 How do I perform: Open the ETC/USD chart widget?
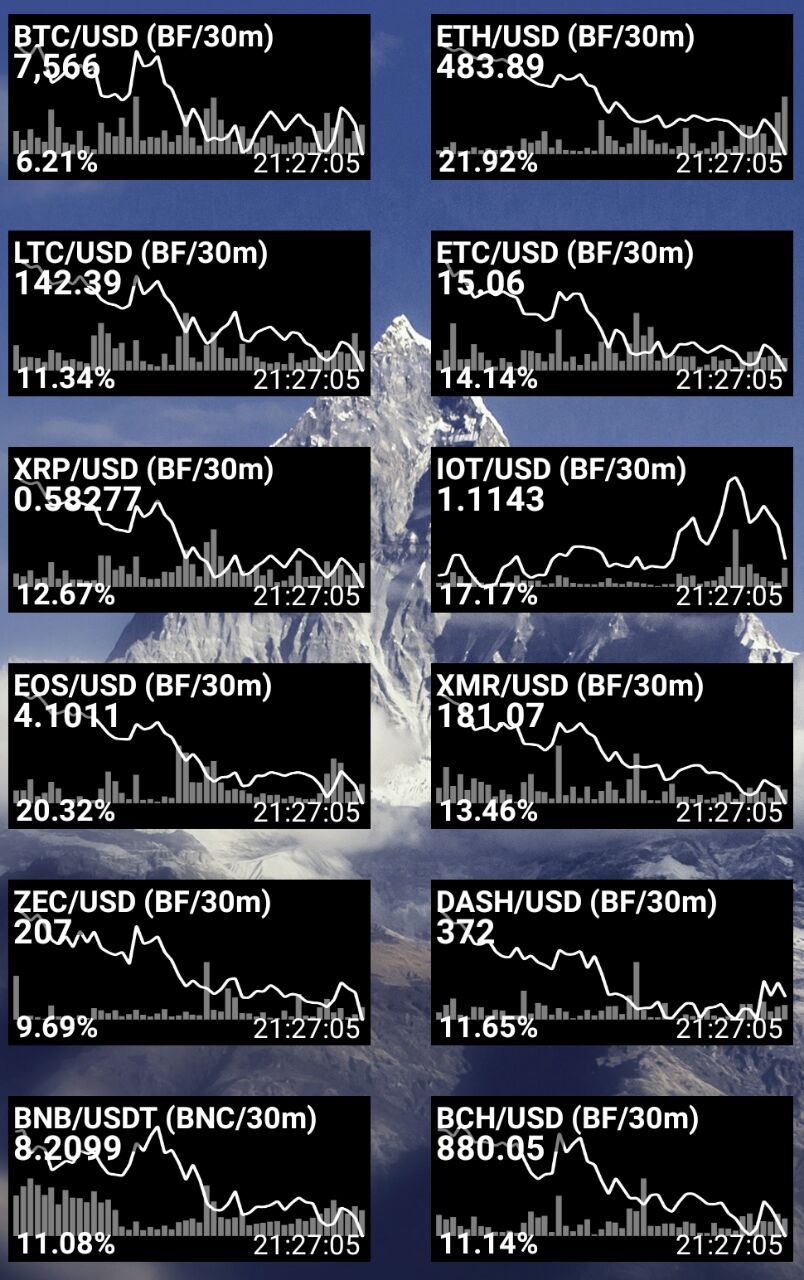coord(612,313)
